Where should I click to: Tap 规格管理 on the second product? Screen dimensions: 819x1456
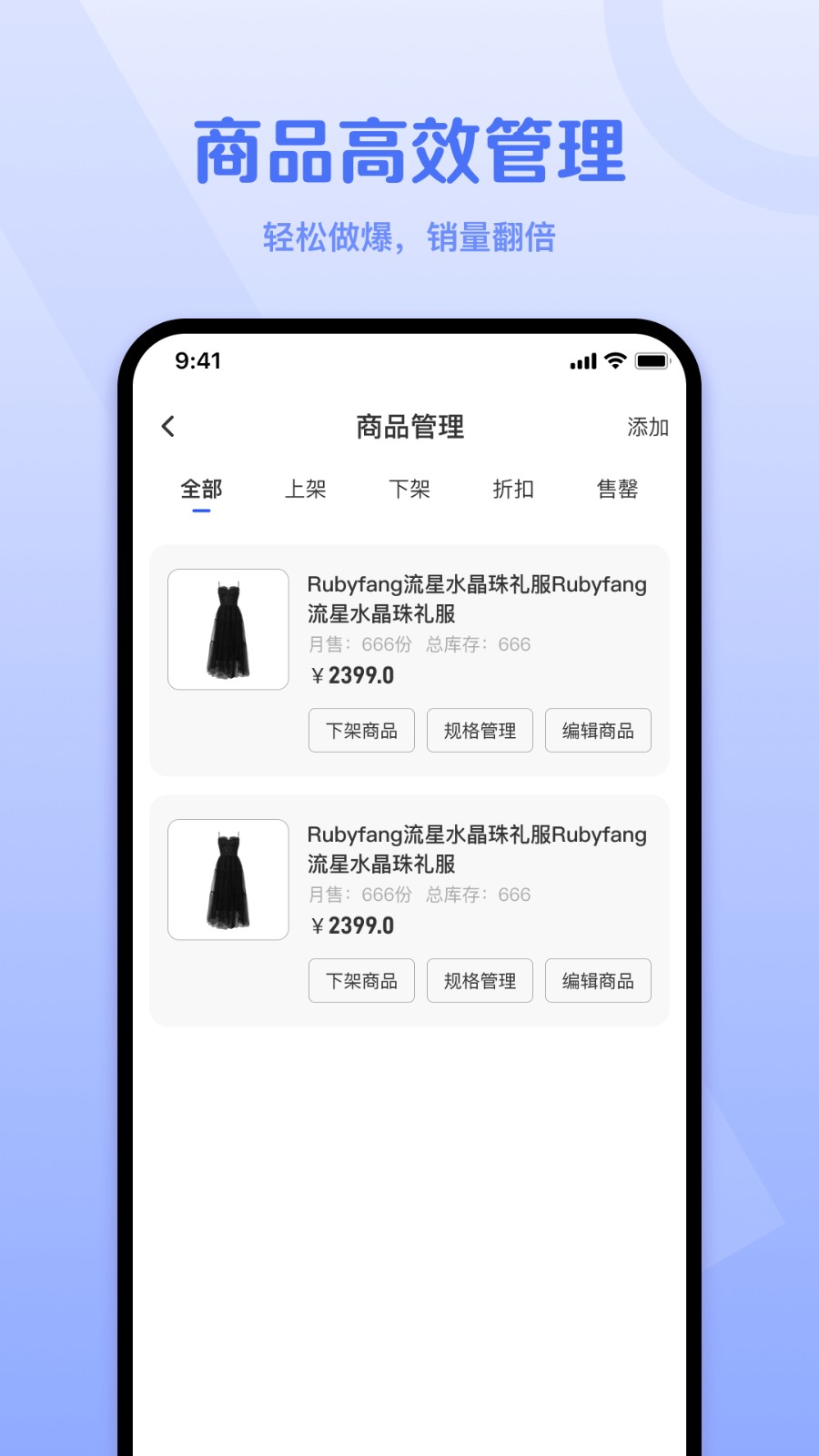coord(480,980)
